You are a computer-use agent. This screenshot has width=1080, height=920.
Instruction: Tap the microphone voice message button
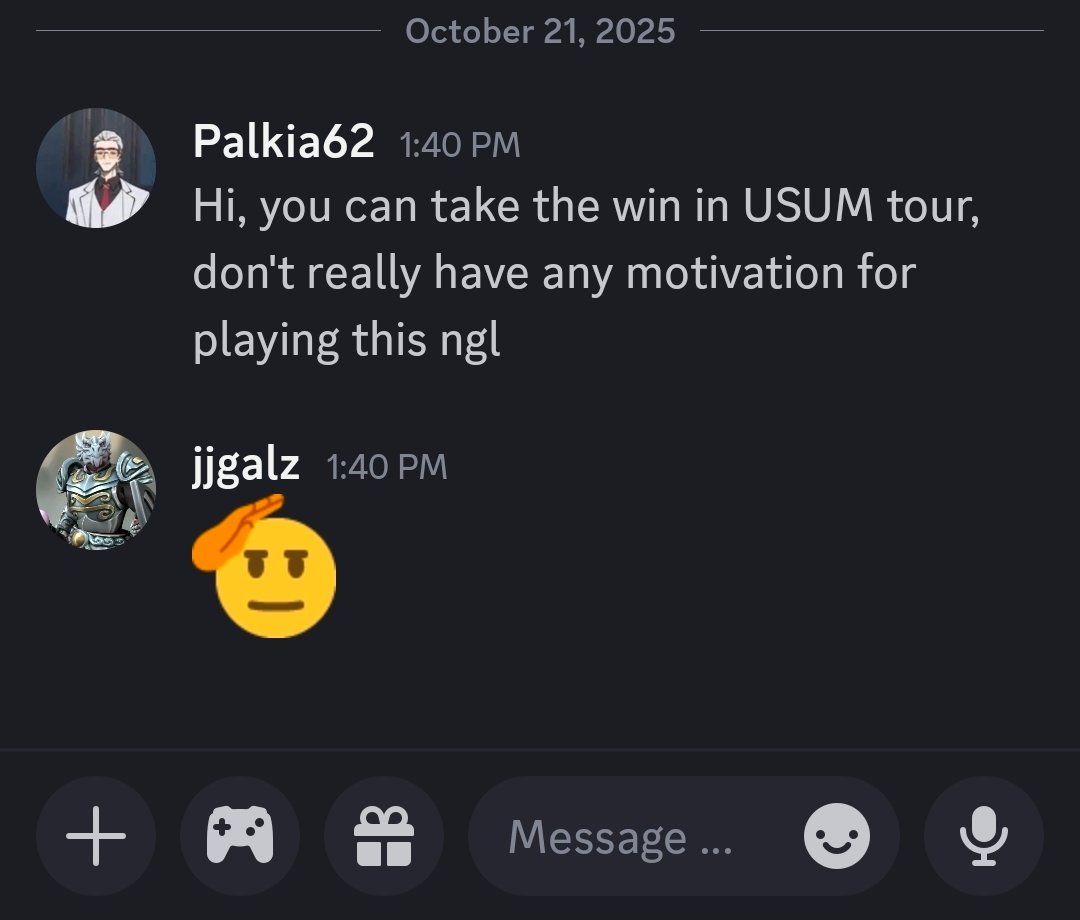click(x=983, y=836)
